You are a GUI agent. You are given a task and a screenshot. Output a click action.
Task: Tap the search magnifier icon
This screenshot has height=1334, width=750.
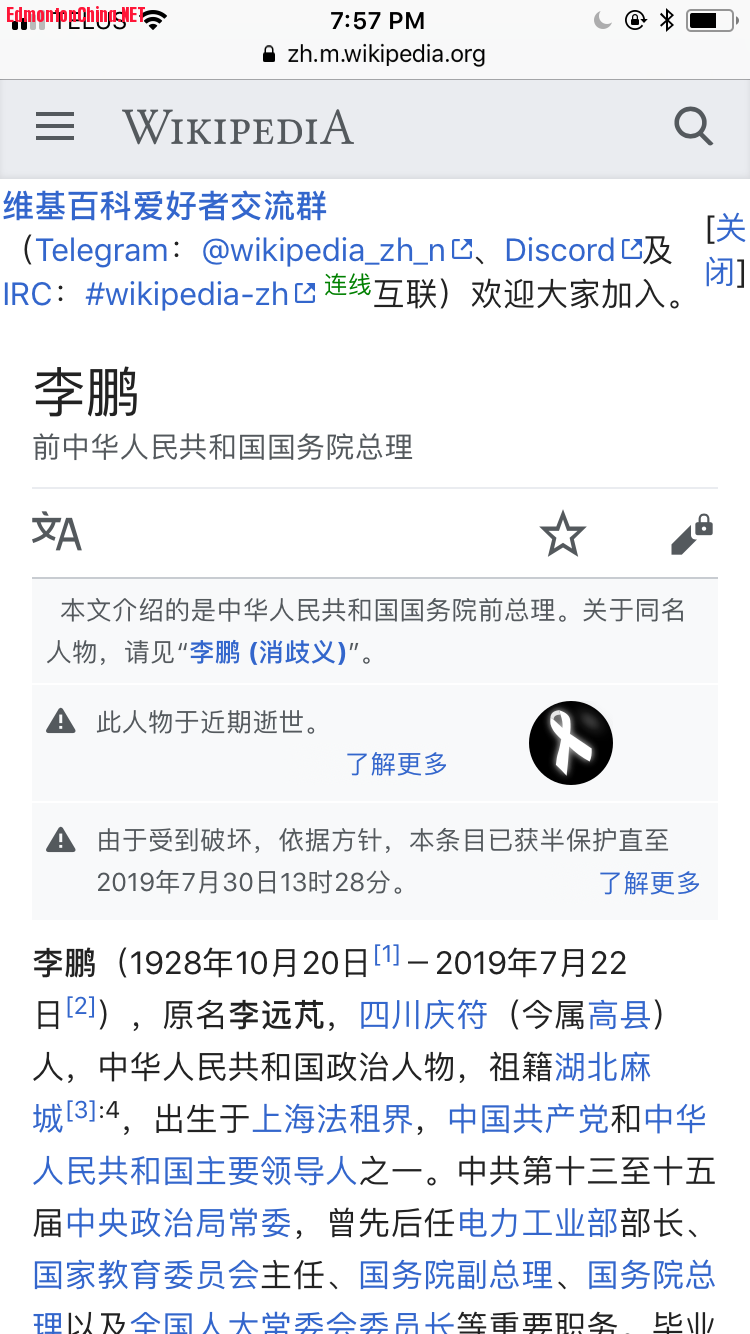(693, 127)
